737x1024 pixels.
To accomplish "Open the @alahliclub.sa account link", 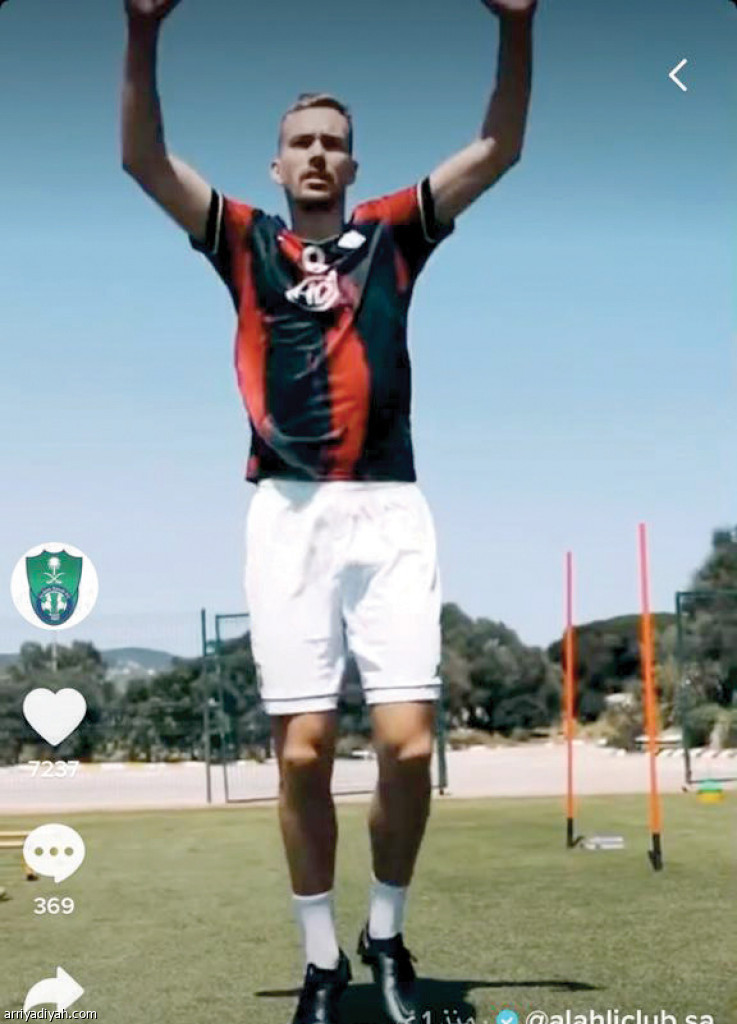I will pos(618,1017).
